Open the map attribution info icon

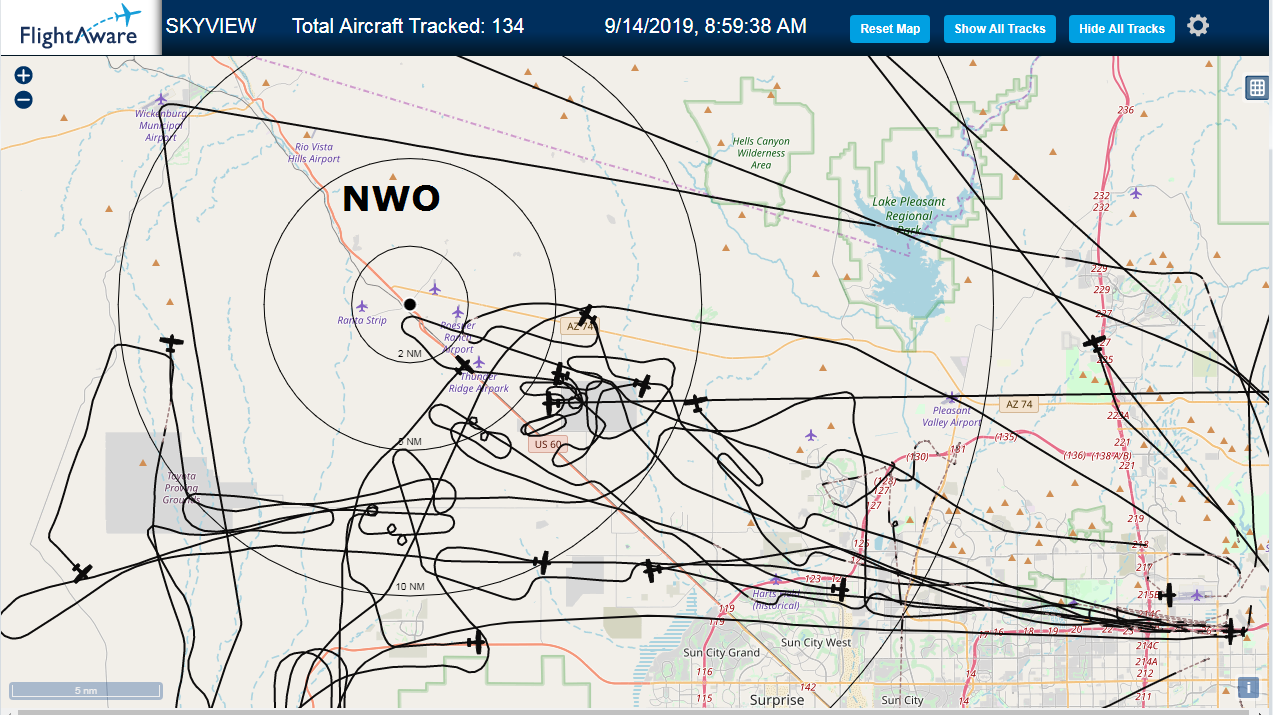[x=1247, y=687]
